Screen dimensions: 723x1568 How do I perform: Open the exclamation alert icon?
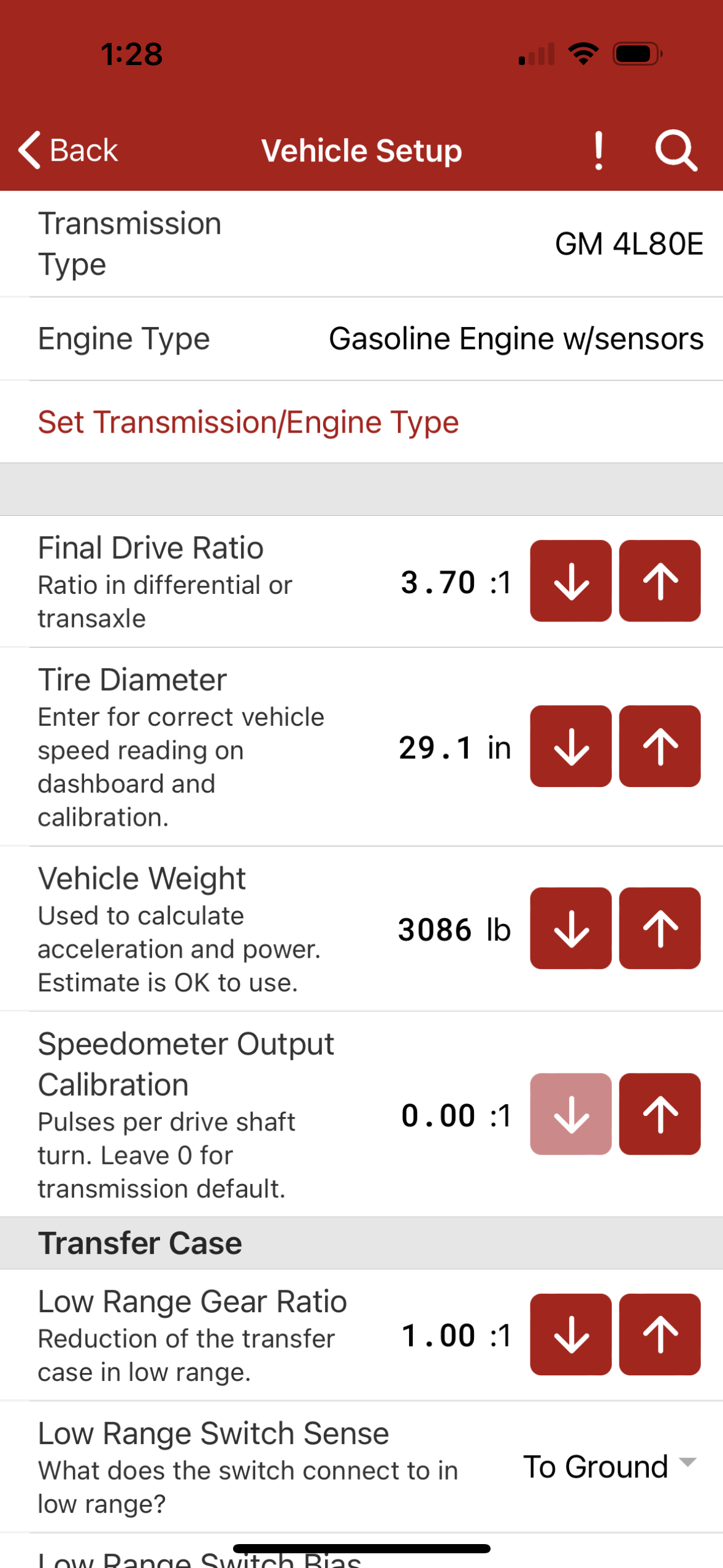(599, 150)
